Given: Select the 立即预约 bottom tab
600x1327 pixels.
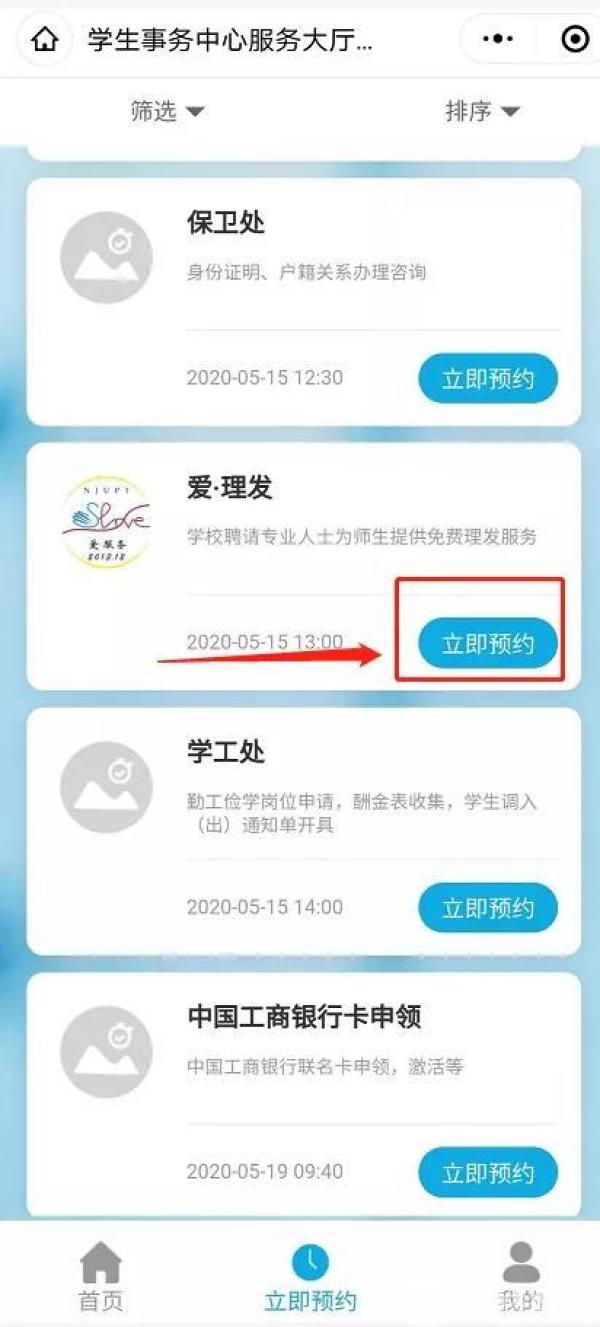Looking at the screenshot, I should coord(310,1277).
